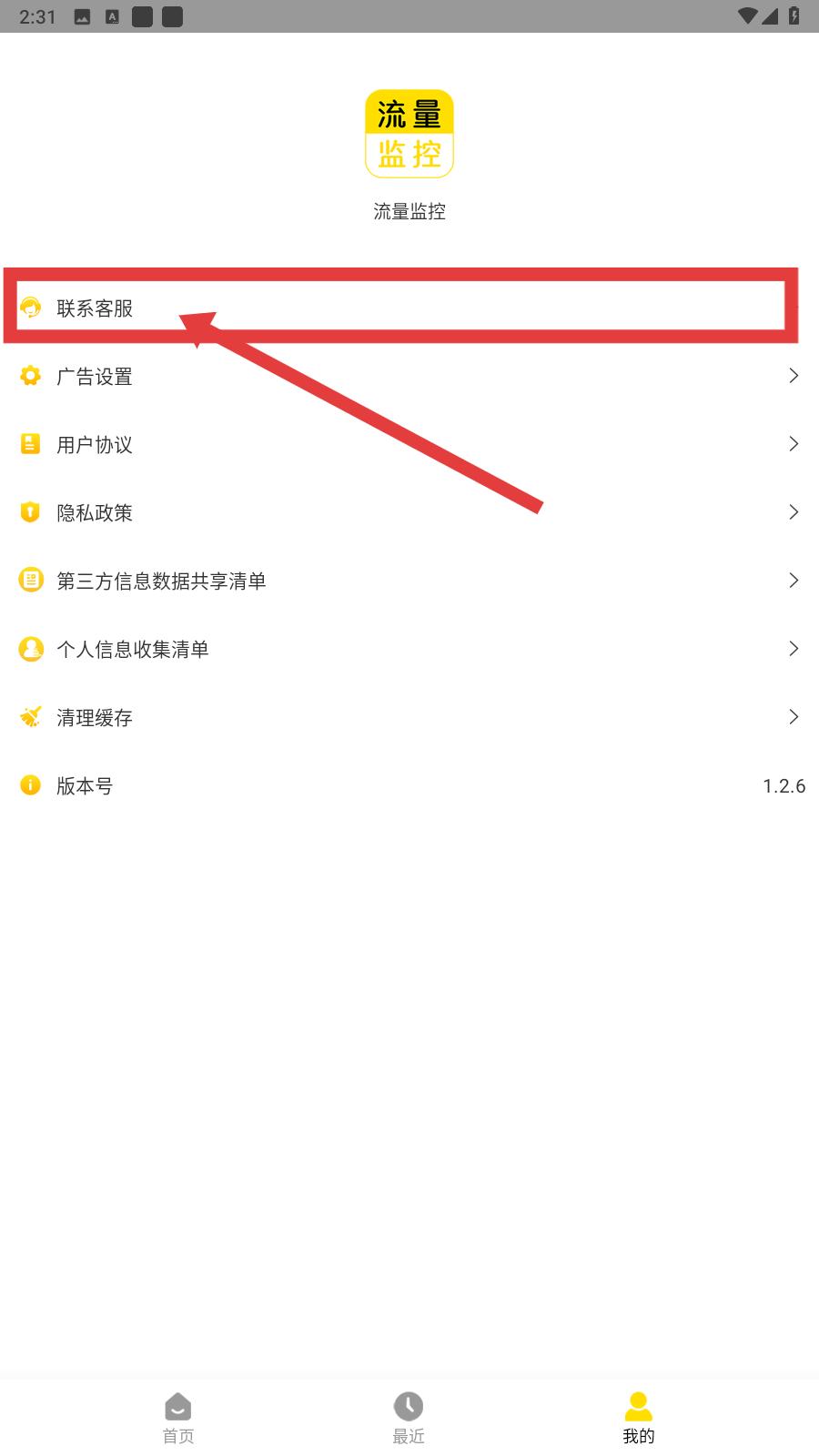819x1456 pixels.
Task: Select 清理缓存 to clear cache
Action: (x=95, y=718)
